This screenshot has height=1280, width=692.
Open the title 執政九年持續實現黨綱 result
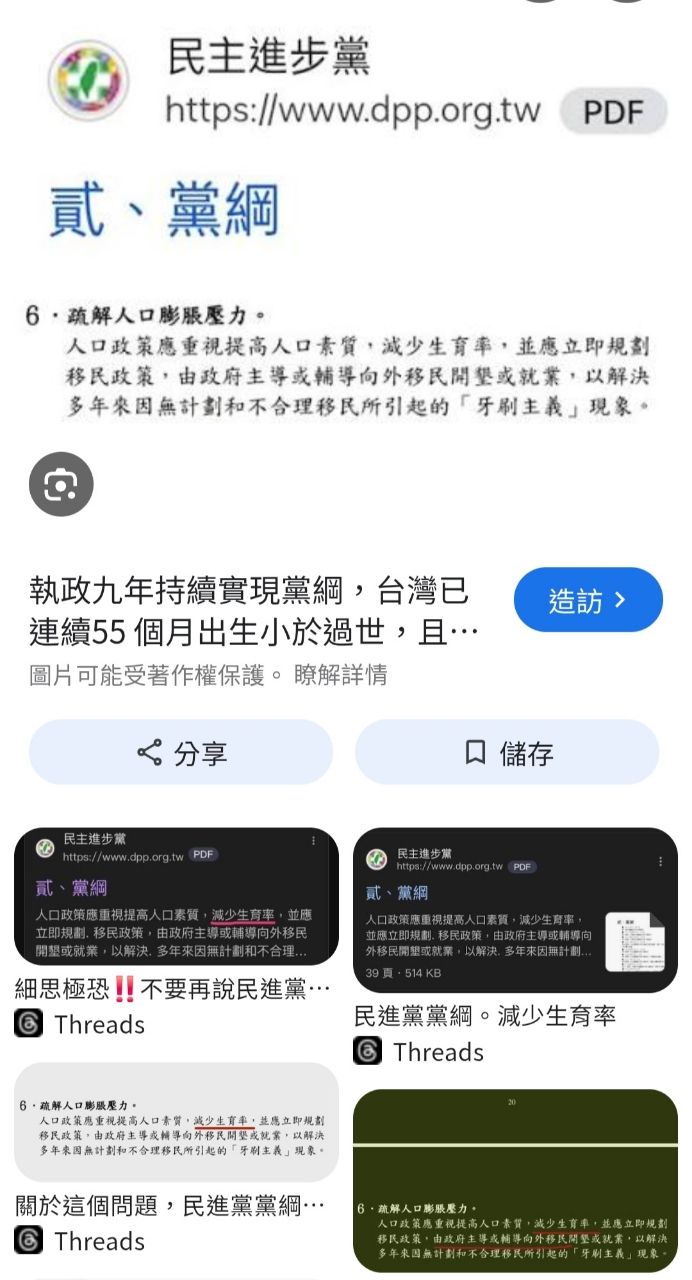pyautogui.click(x=250, y=610)
